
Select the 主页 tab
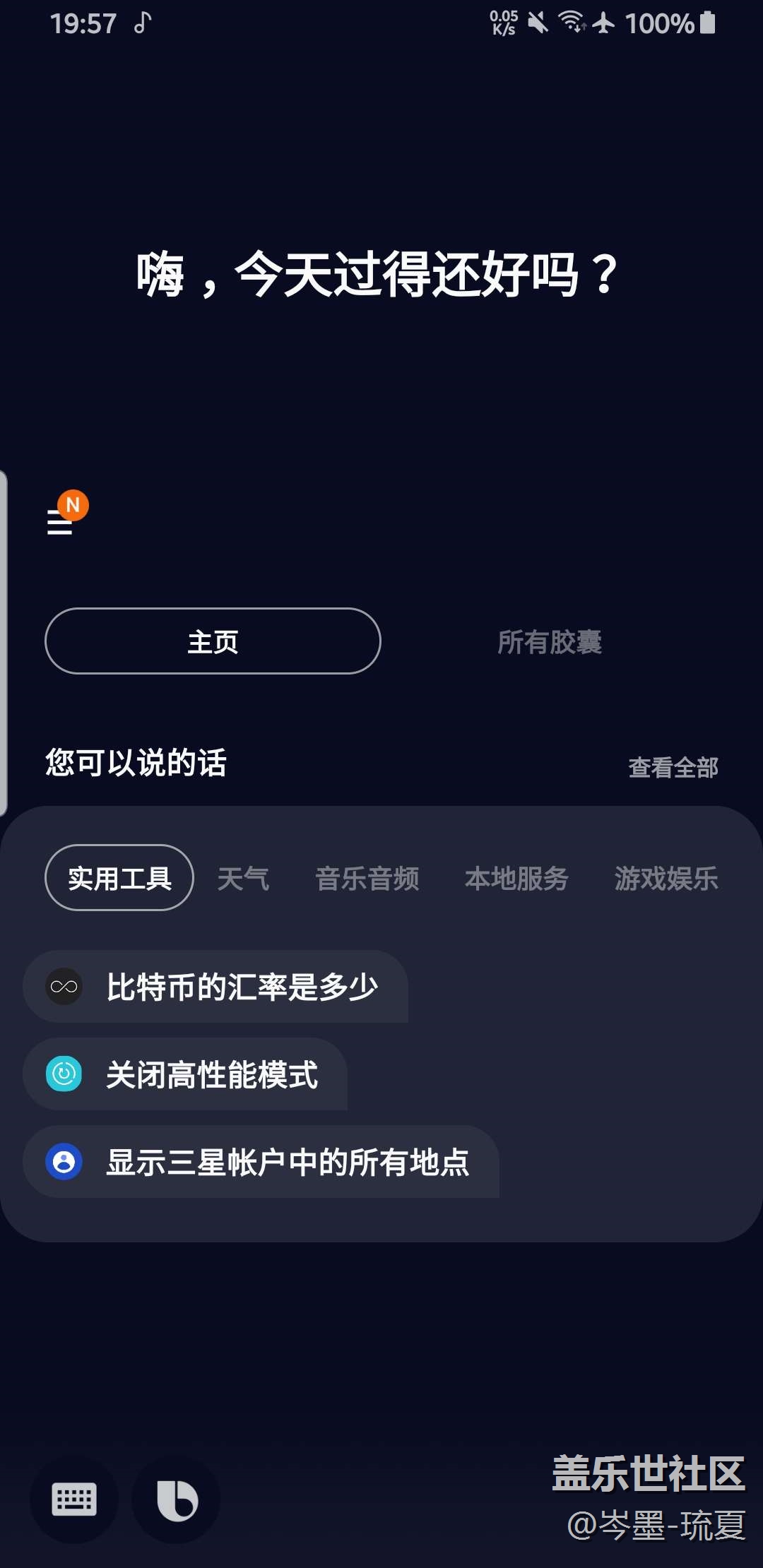(213, 641)
